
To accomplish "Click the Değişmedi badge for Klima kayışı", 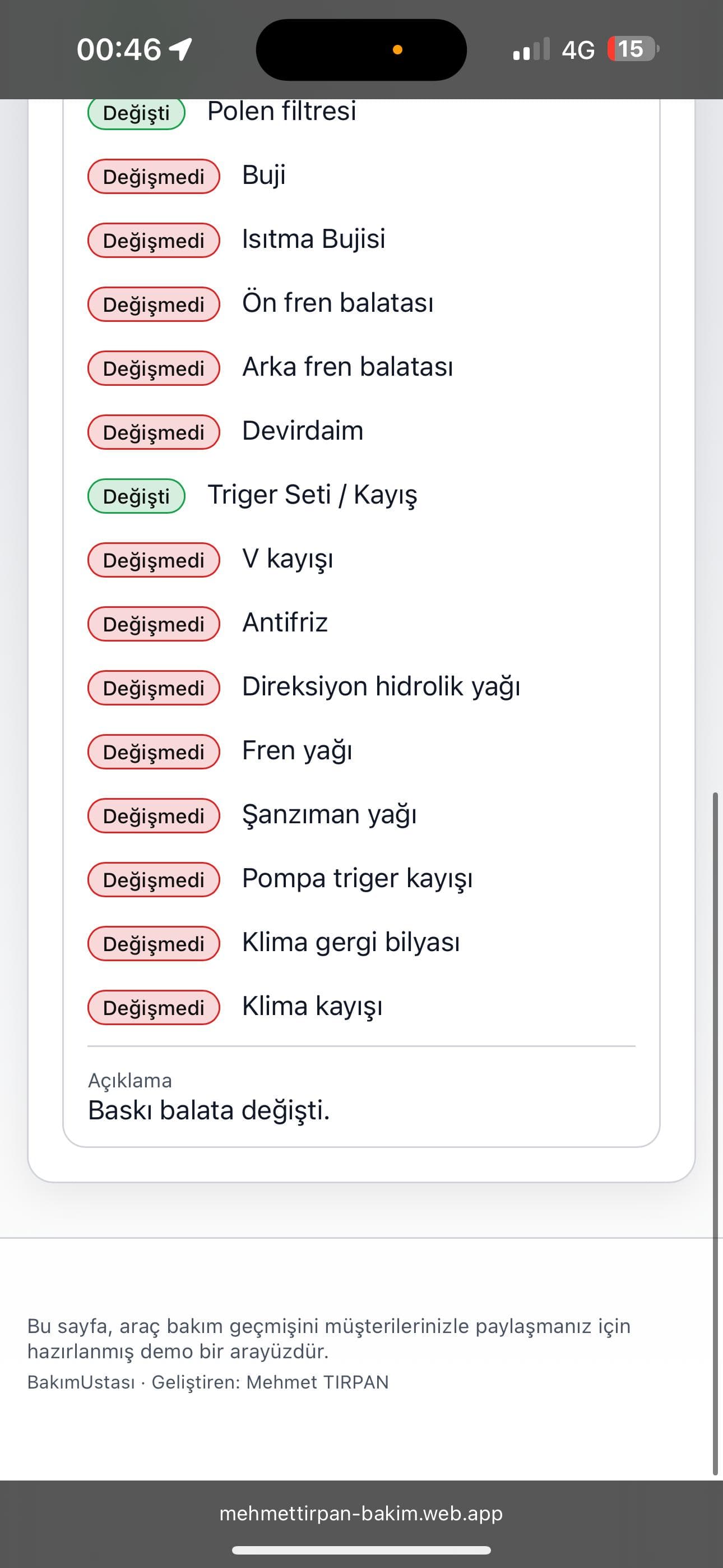I will (154, 1008).
